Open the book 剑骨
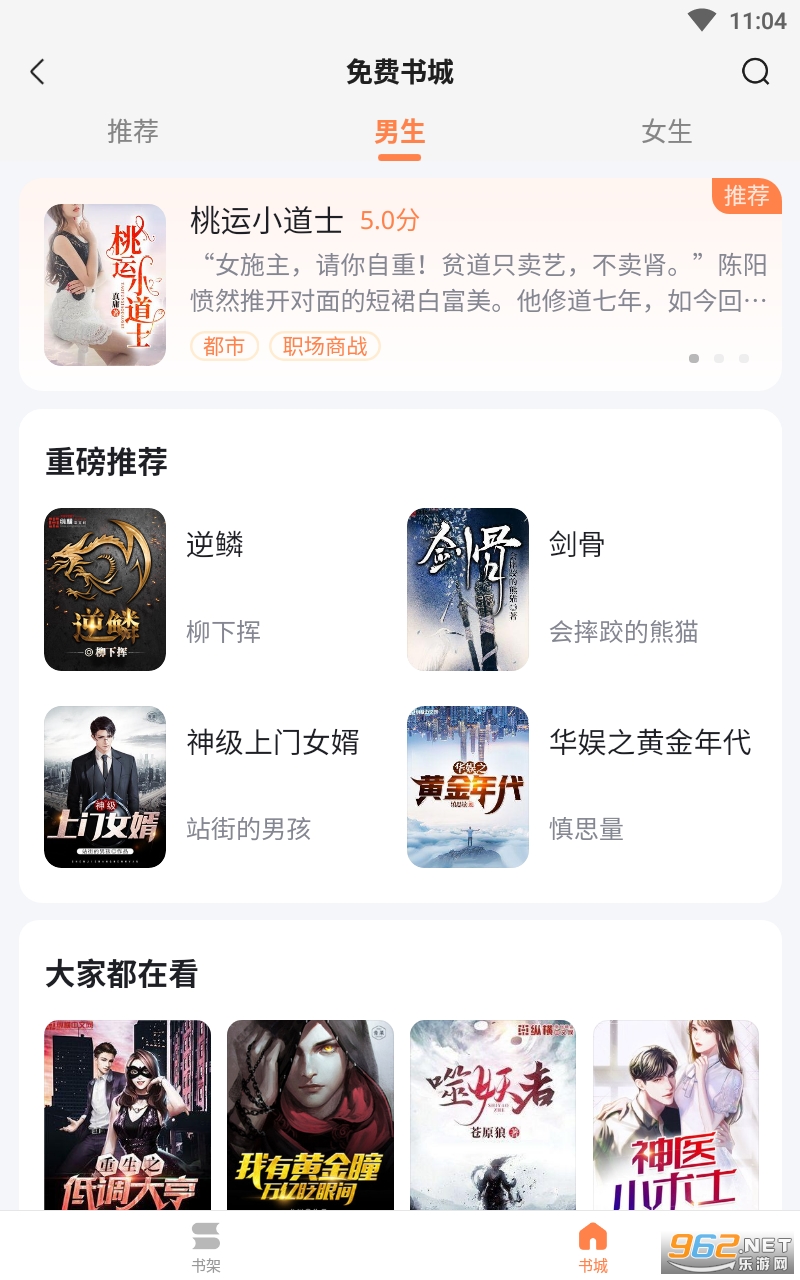This screenshot has height=1280, width=800. [468, 589]
